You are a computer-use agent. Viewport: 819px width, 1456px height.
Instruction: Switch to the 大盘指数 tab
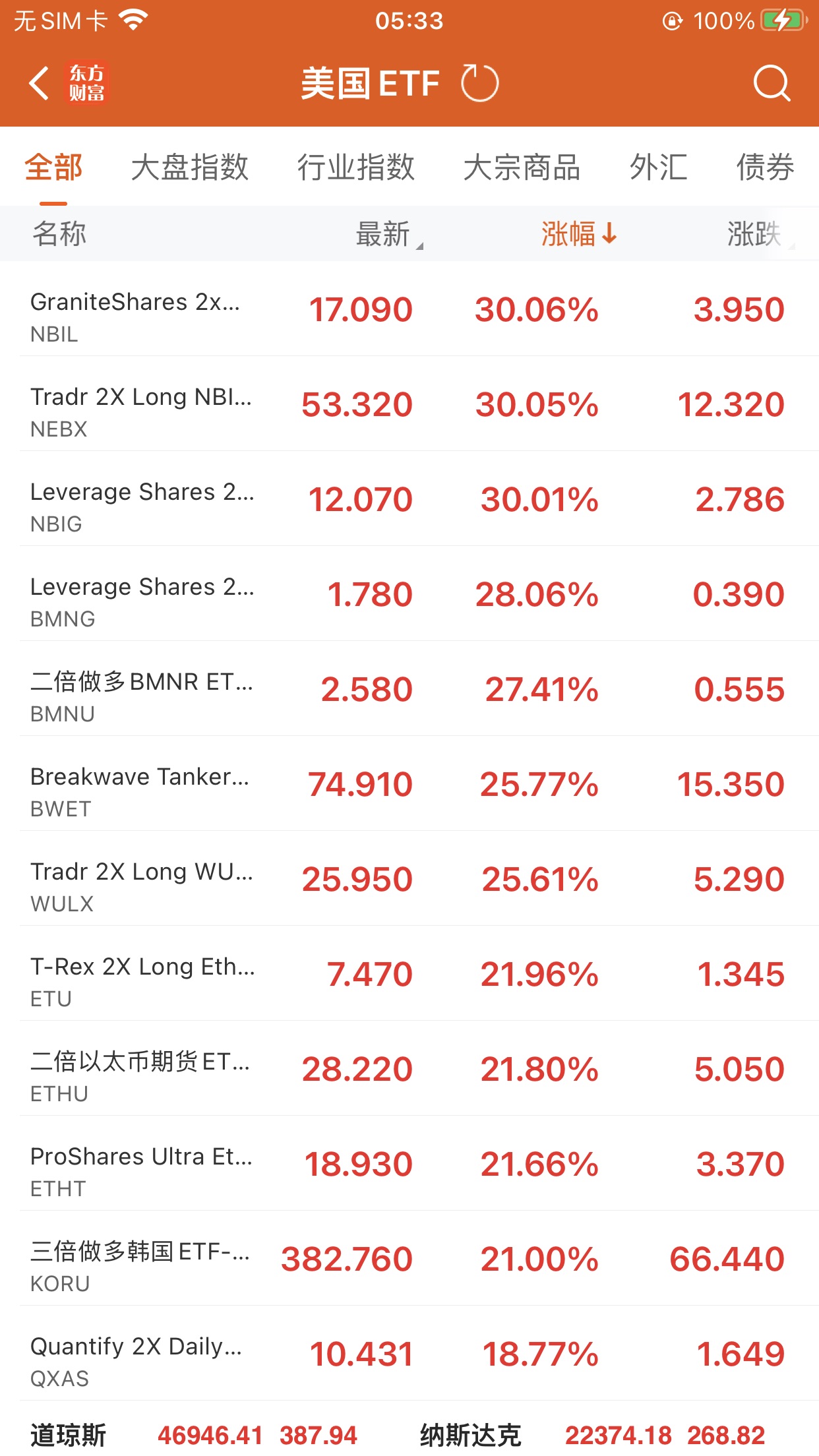tap(189, 167)
